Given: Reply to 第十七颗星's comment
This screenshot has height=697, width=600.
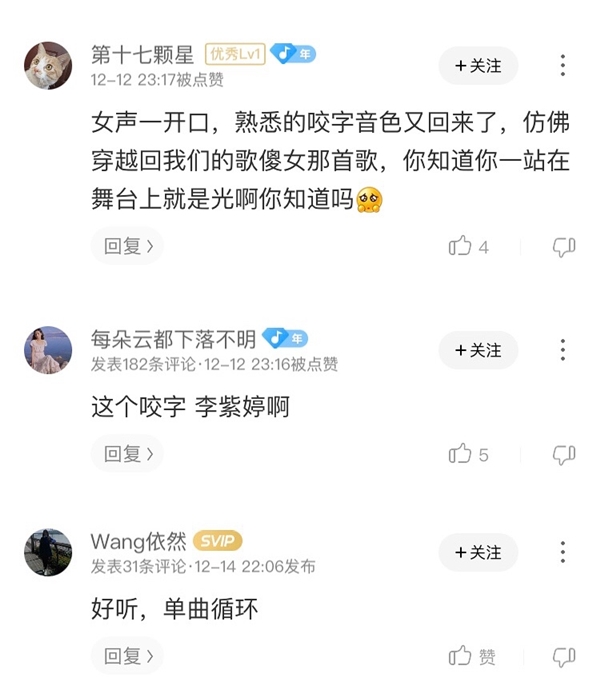Looking at the screenshot, I should point(126,246).
